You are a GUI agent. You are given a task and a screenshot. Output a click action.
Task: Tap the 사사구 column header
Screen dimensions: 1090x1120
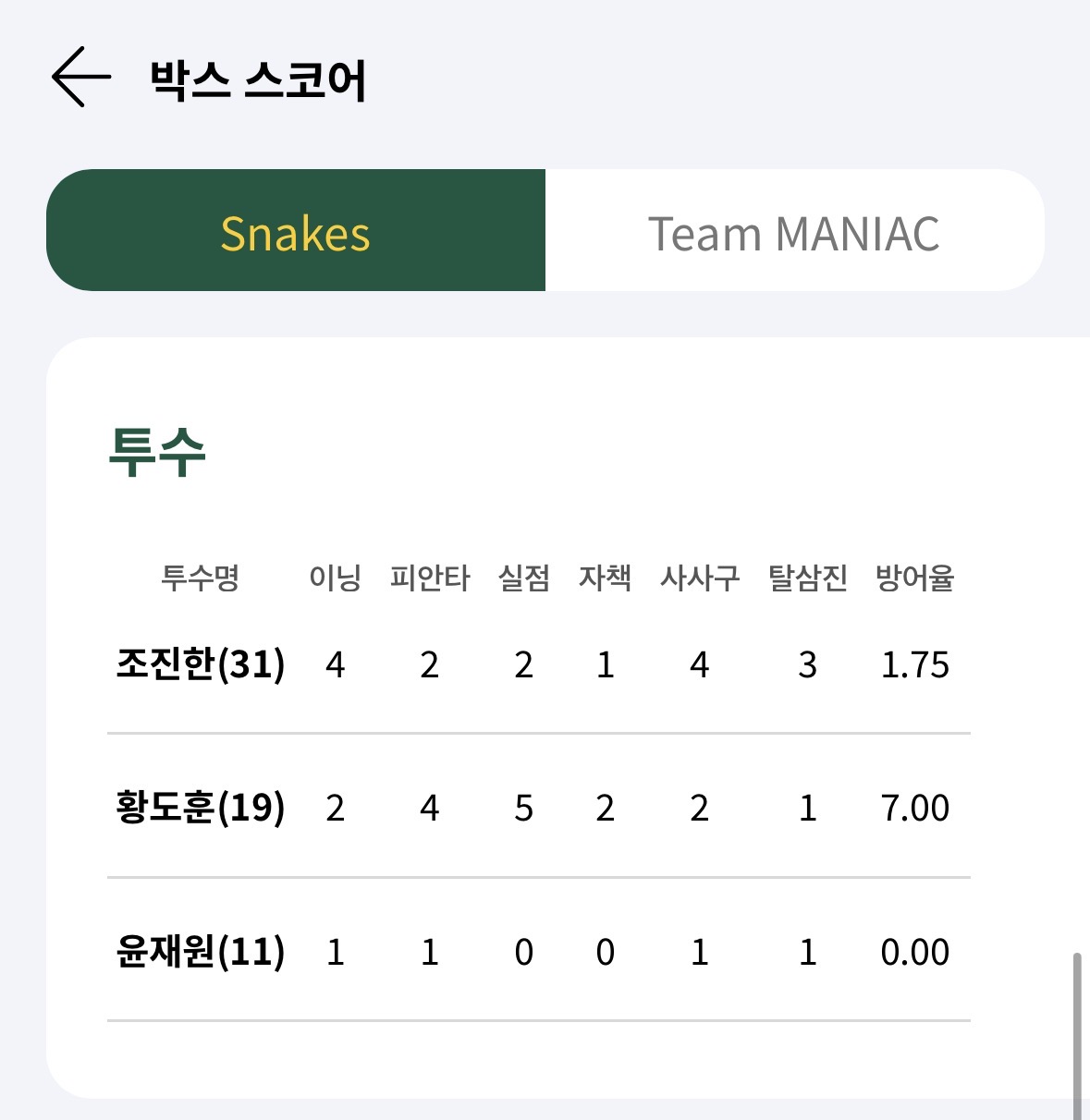pyautogui.click(x=699, y=578)
